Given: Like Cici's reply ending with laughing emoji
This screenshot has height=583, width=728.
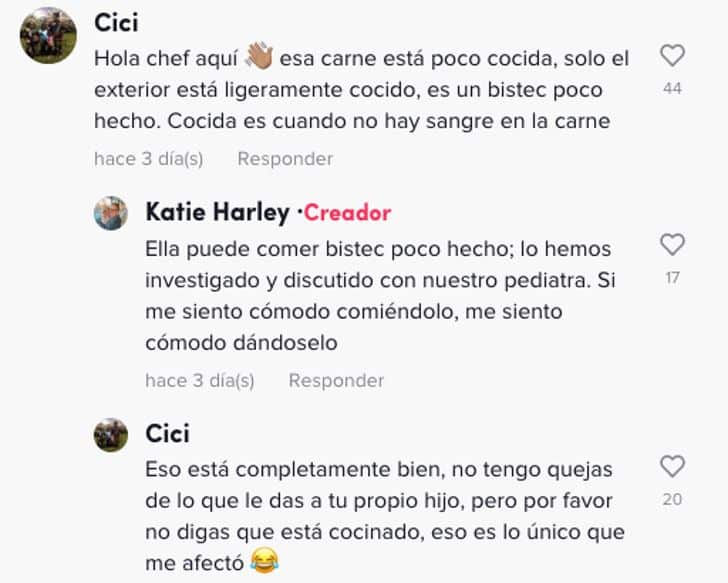Looking at the screenshot, I should [673, 466].
